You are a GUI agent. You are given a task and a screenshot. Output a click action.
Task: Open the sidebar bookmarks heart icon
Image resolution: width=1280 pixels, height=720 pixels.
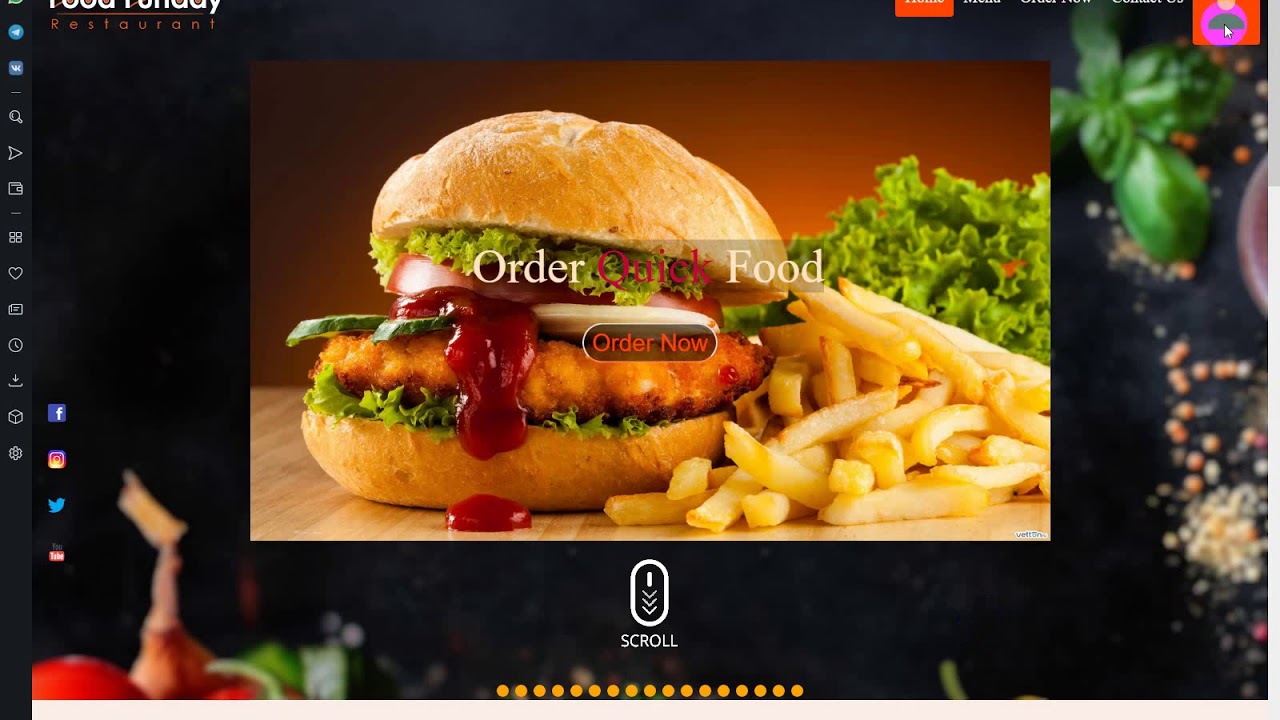[16, 273]
